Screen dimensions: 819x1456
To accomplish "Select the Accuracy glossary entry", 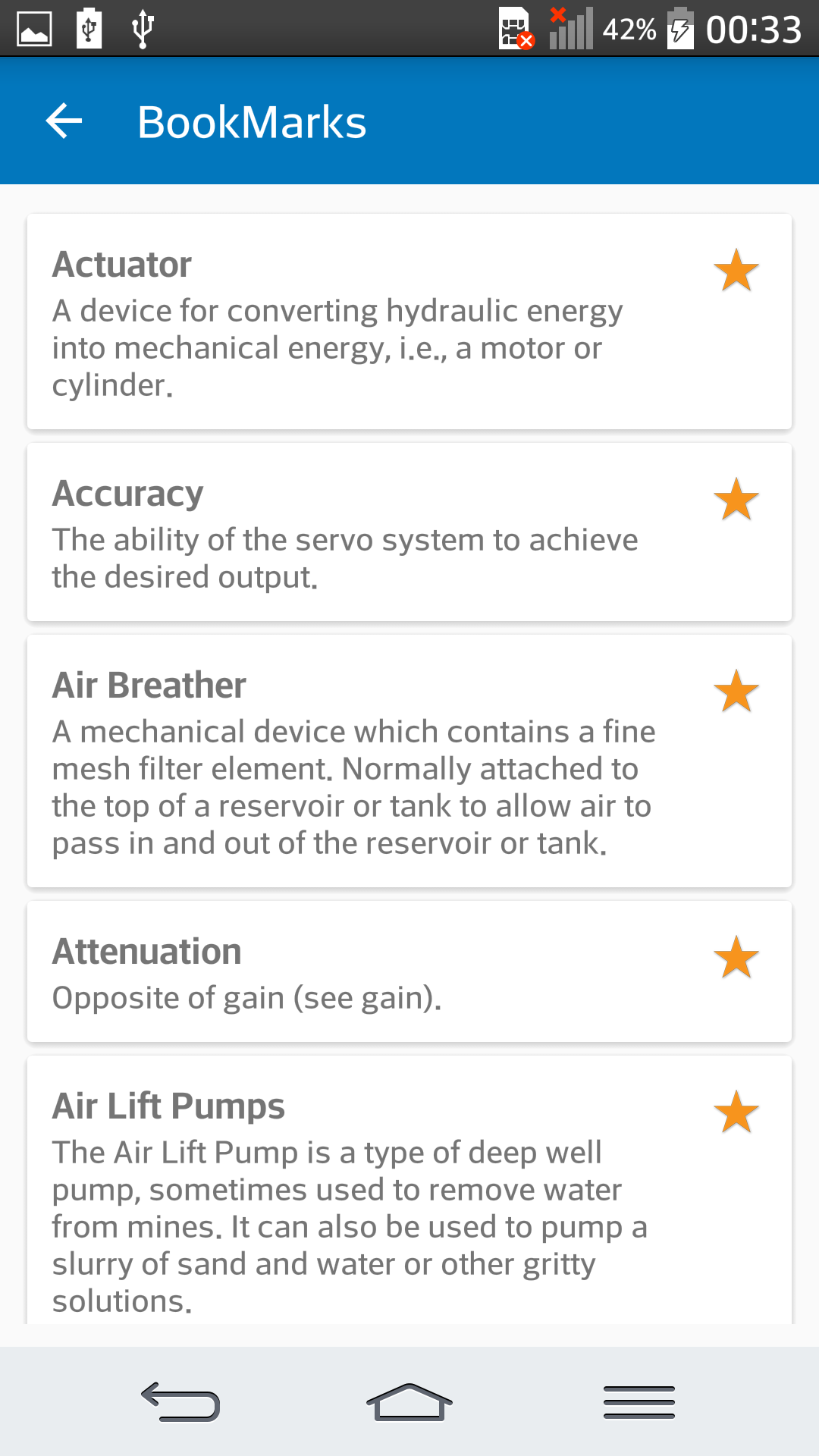I will point(341,531).
